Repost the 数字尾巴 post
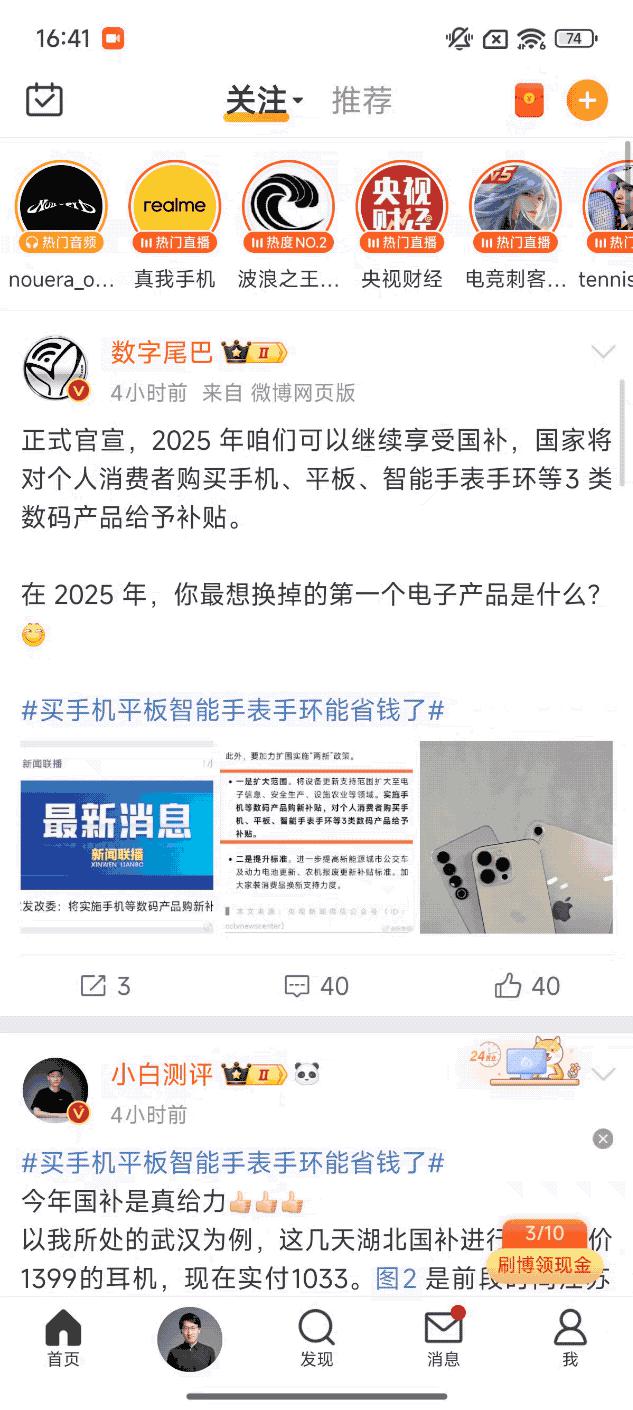Screen dimensions: 633x1410 coord(105,986)
